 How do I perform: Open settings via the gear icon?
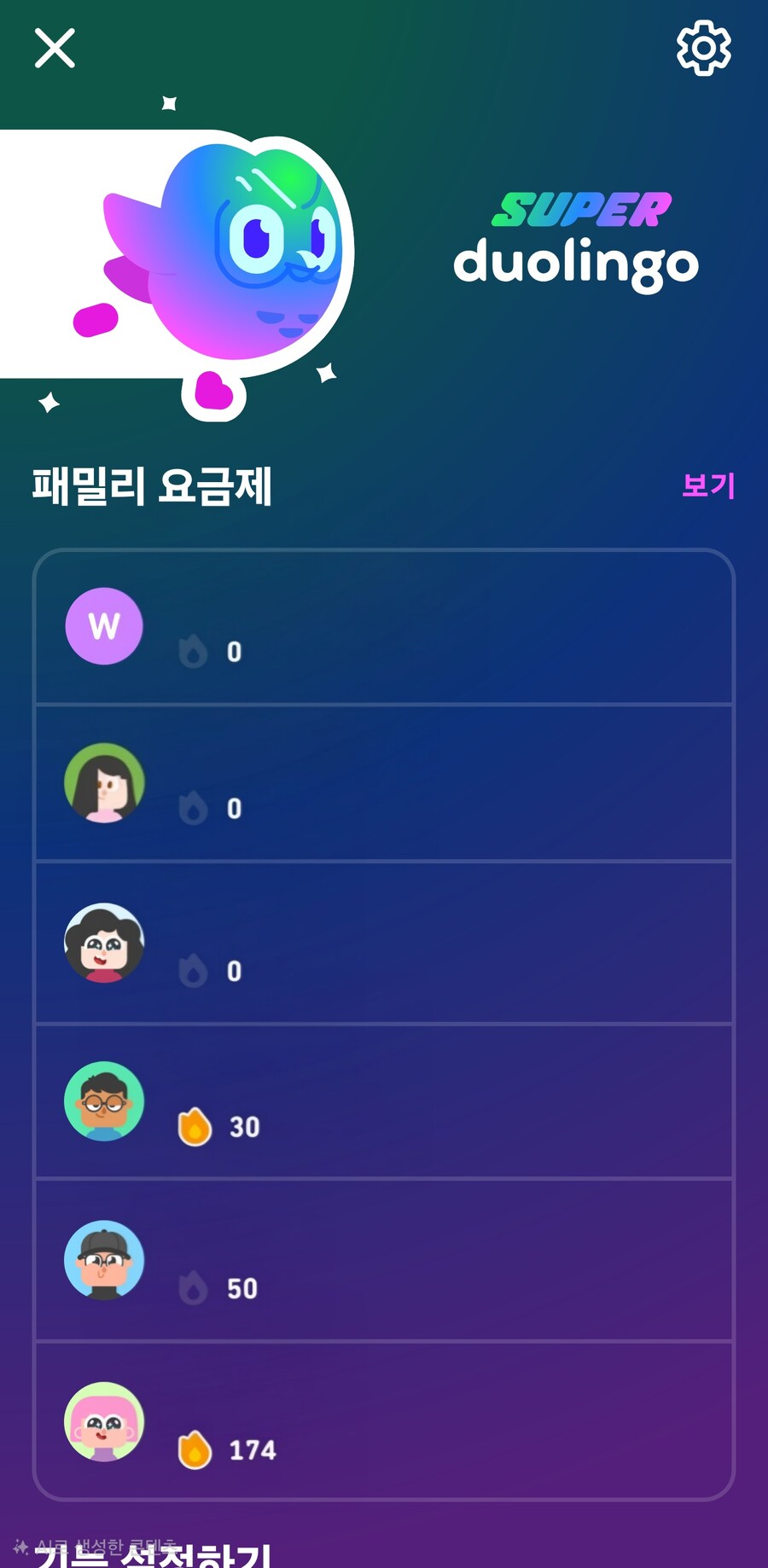[703, 49]
